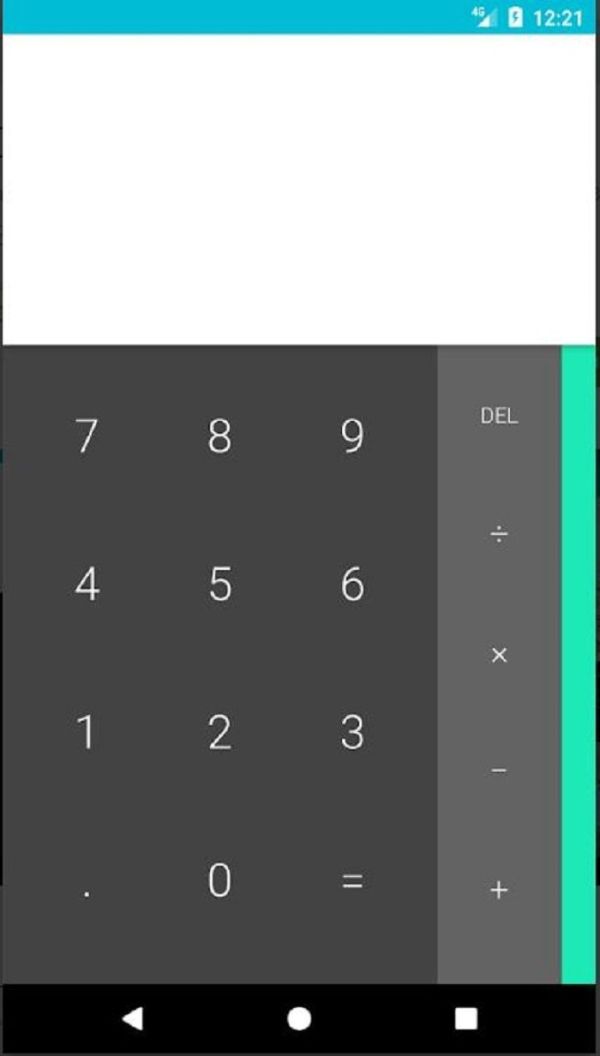The height and width of the screenshot is (1056, 600).
Task: Enter the digit 6
Action: 352,585
